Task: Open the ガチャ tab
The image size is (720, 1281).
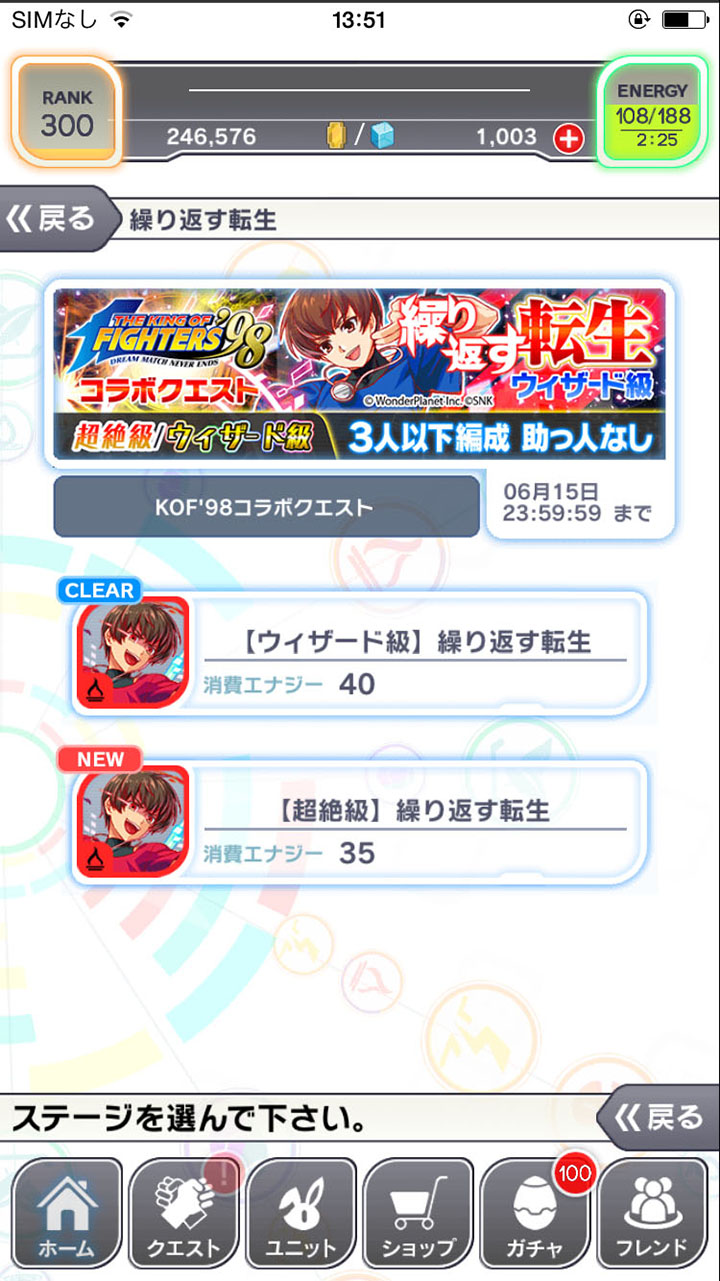Action: [x=536, y=1213]
